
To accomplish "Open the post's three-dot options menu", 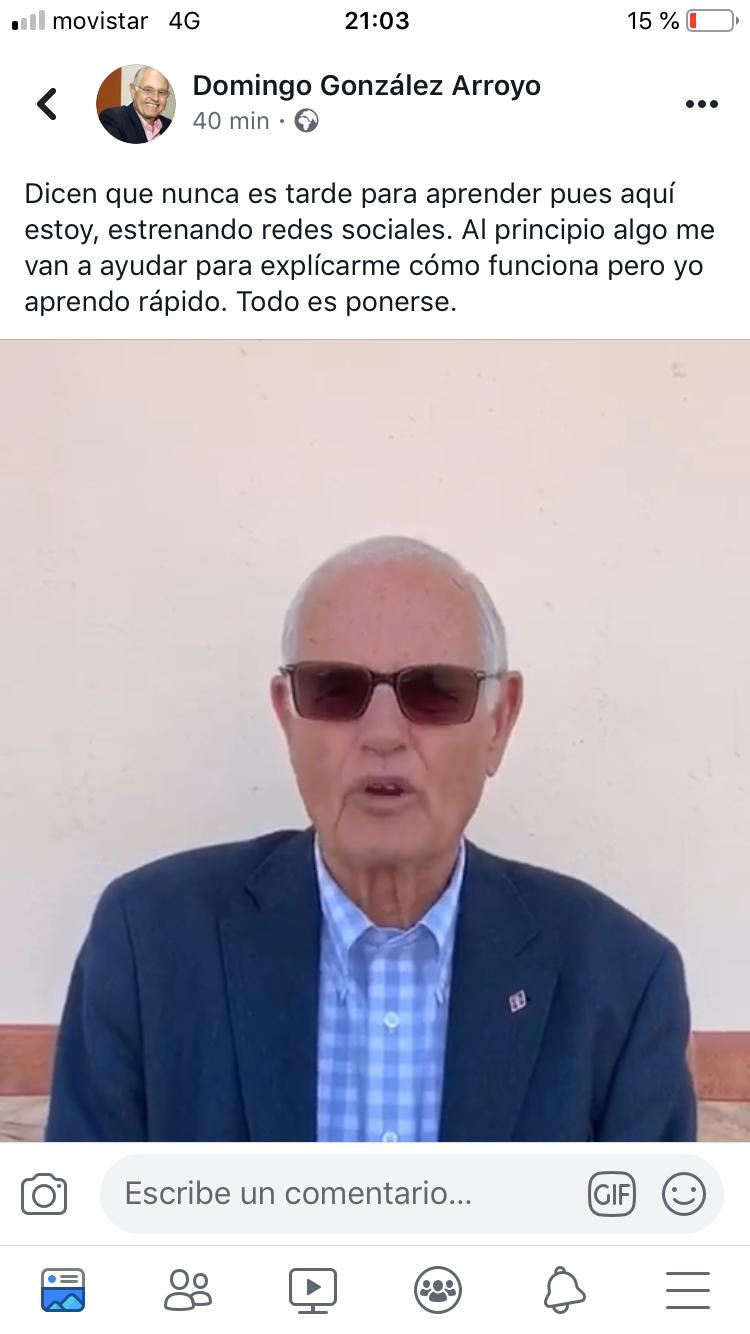I will point(701,104).
